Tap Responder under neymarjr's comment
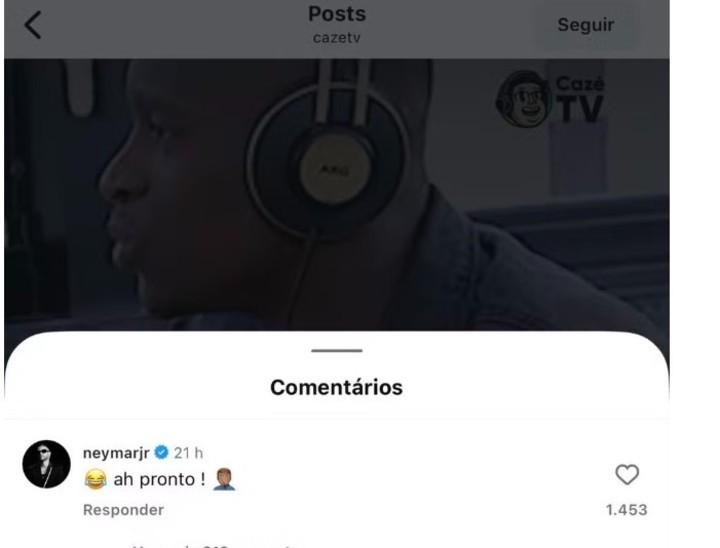 tap(123, 510)
